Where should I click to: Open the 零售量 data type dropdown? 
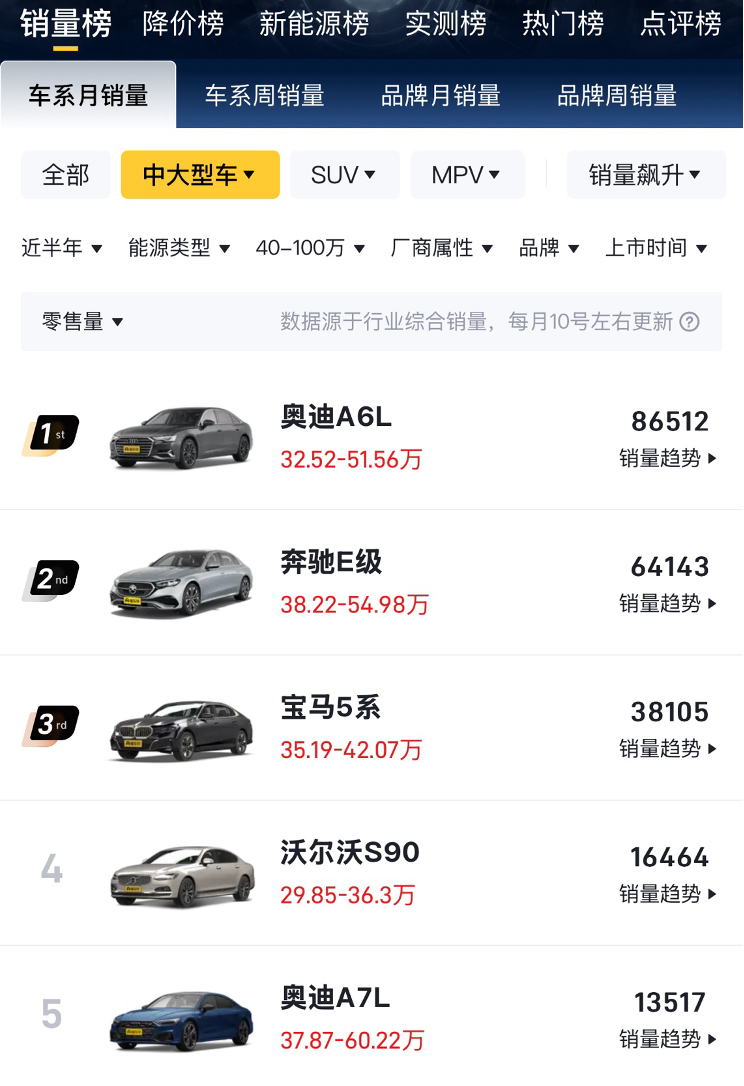point(83,322)
